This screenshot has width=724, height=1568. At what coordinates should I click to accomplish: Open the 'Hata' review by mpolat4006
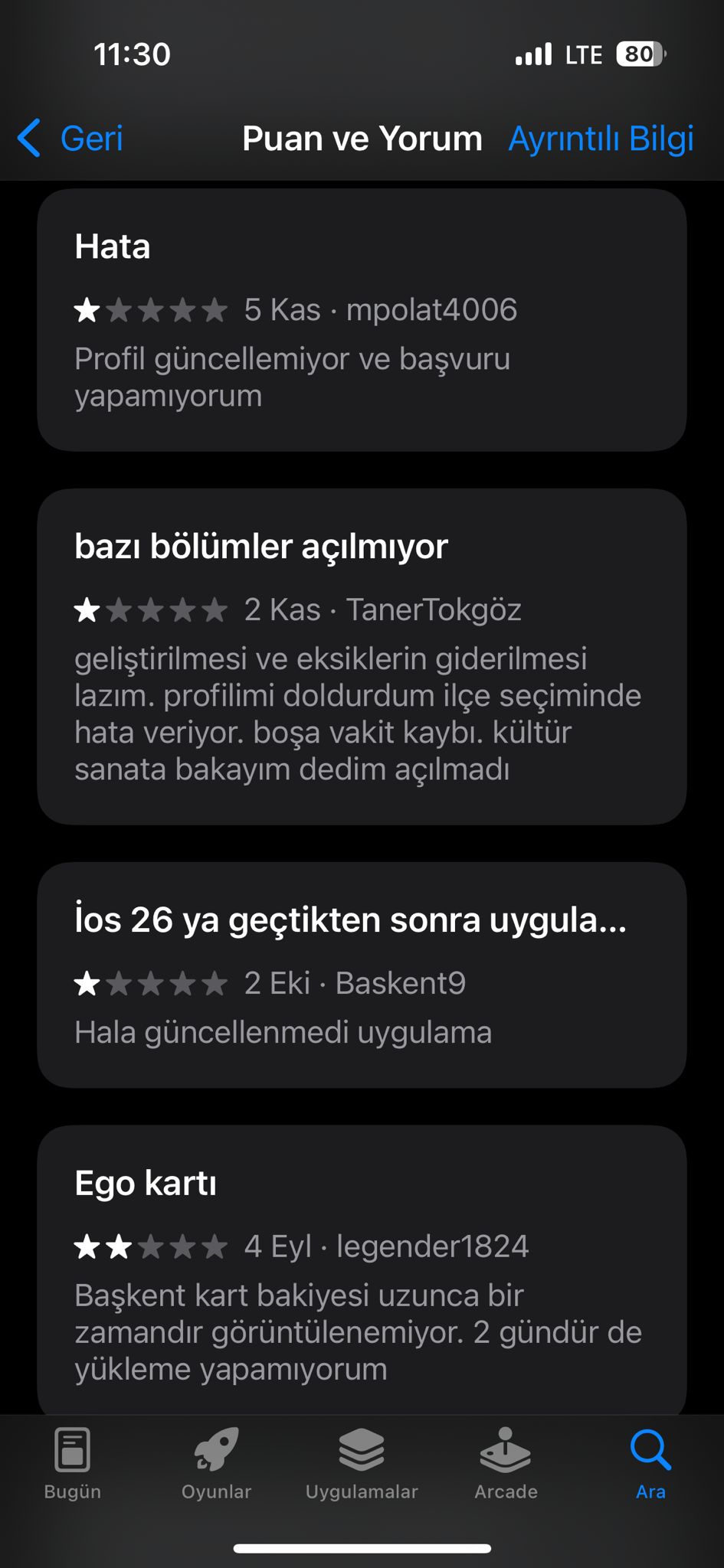(362, 320)
